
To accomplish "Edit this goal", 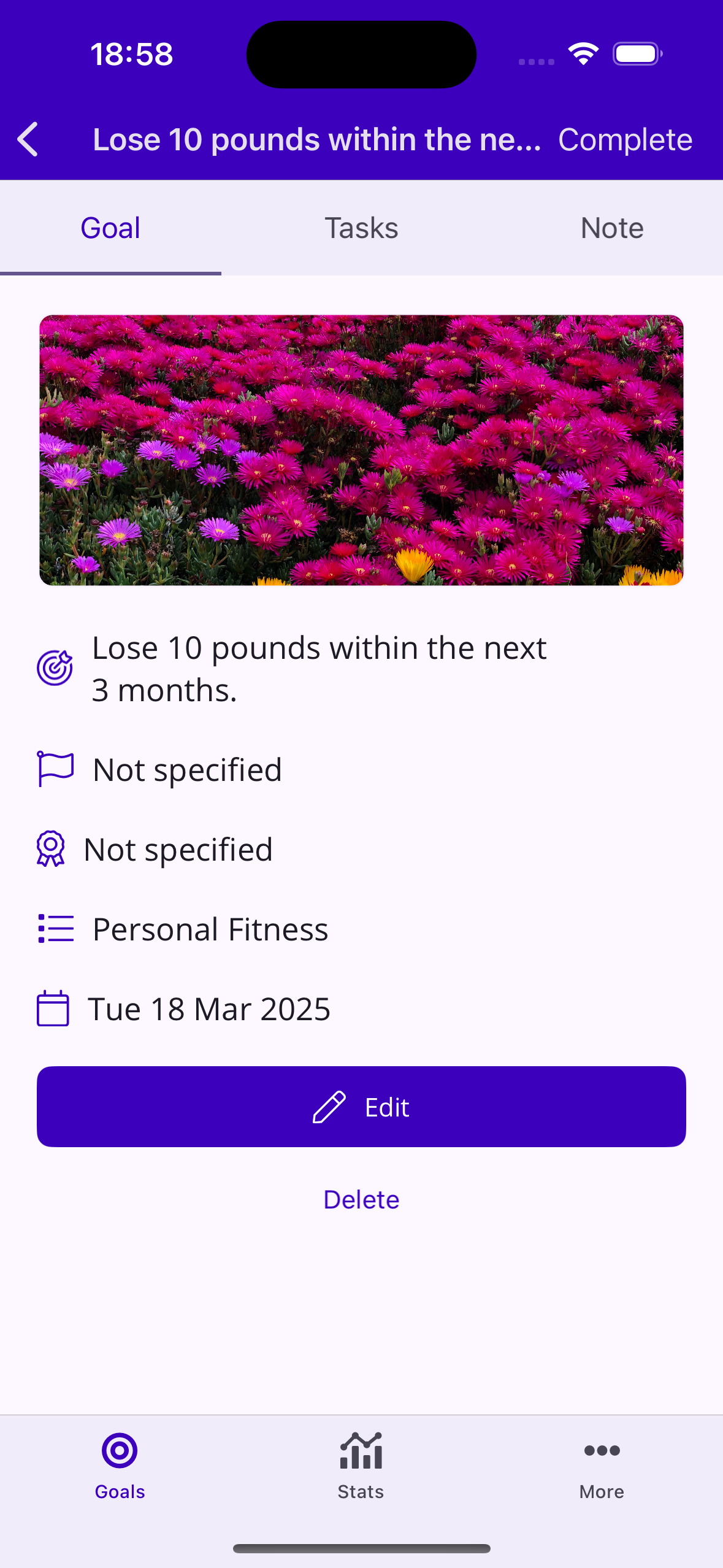I will tap(361, 1107).
